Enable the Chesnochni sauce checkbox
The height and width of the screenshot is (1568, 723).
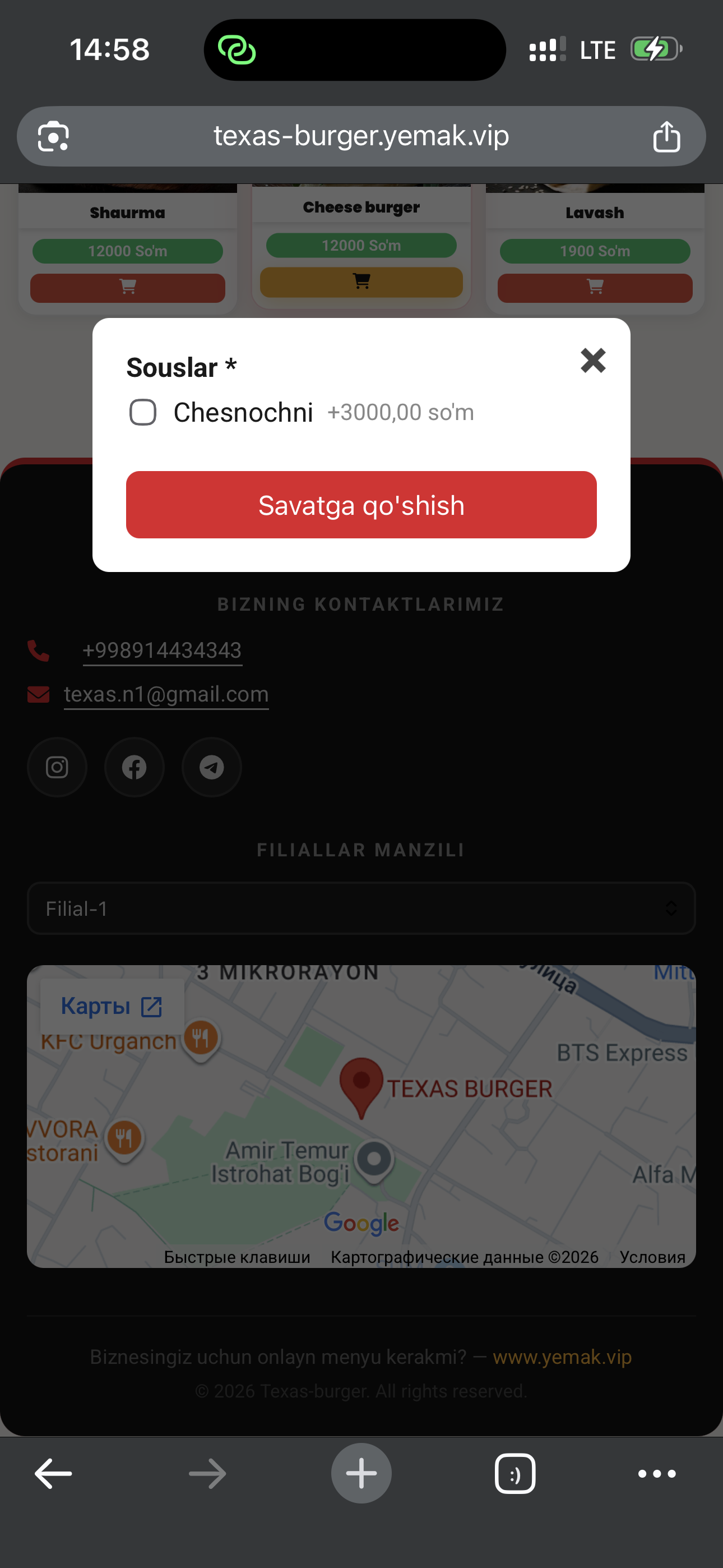(x=143, y=412)
